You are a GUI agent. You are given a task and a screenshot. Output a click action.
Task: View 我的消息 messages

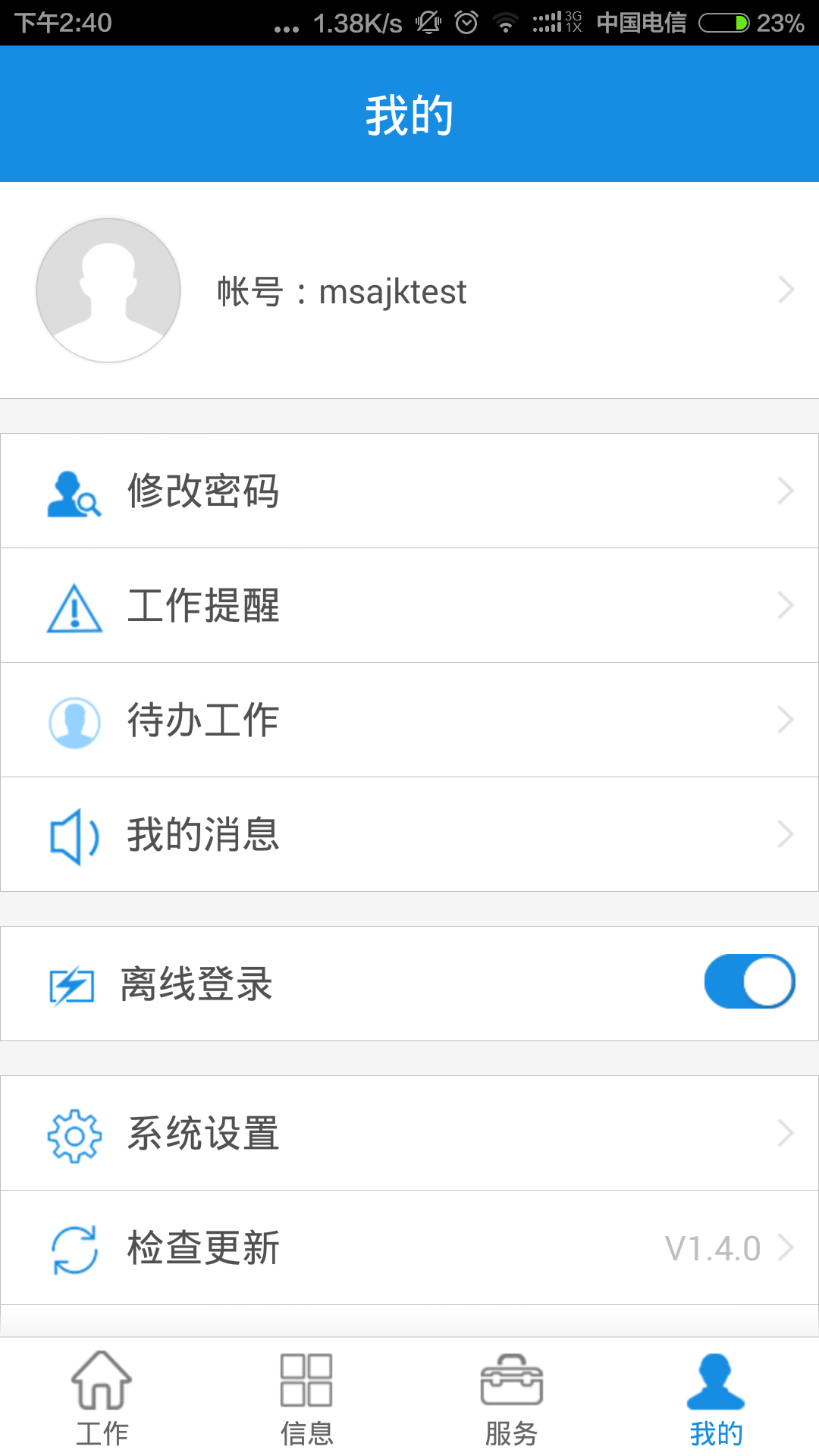(409, 834)
